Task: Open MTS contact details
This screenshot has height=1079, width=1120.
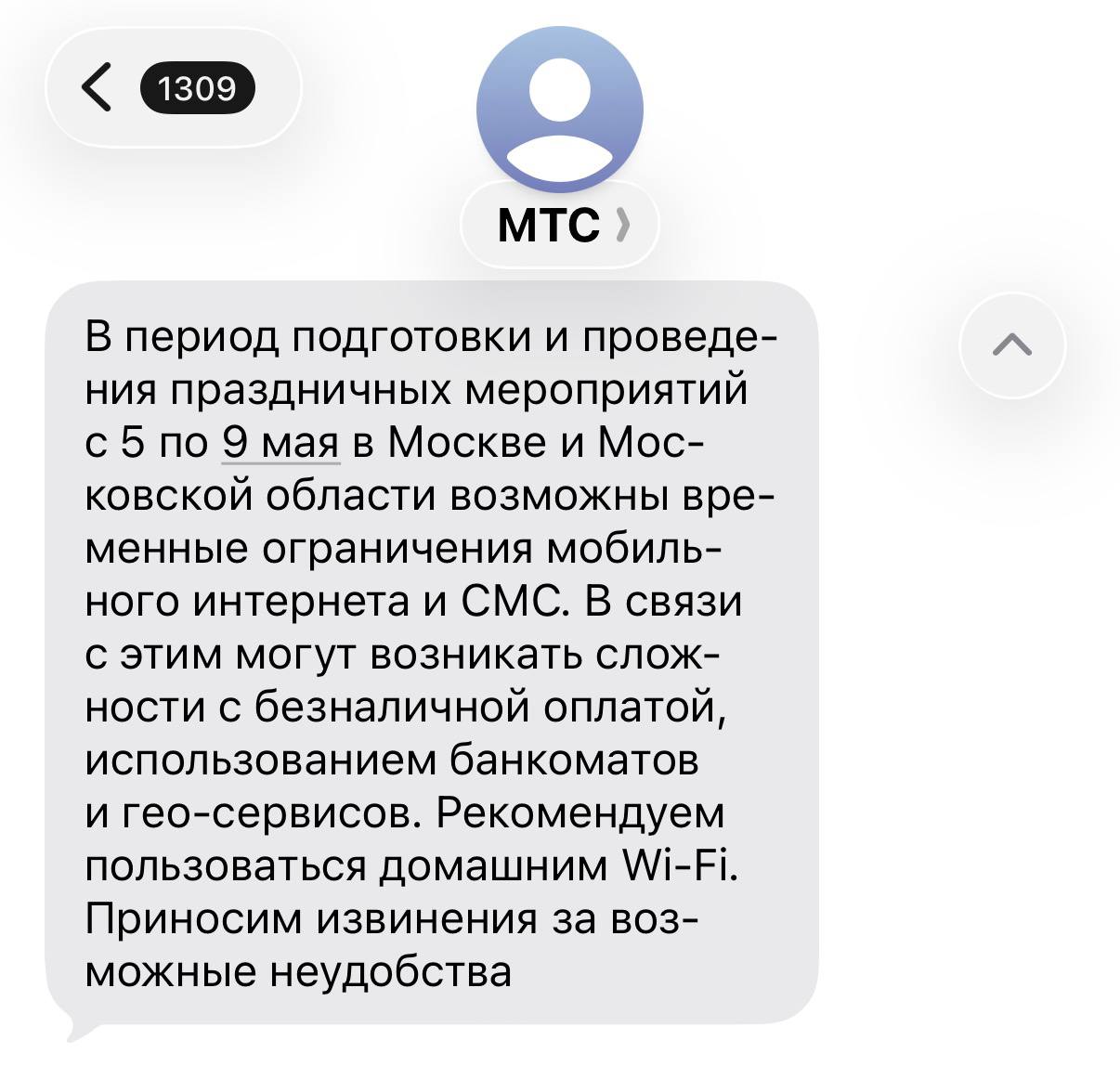Action: (560, 225)
